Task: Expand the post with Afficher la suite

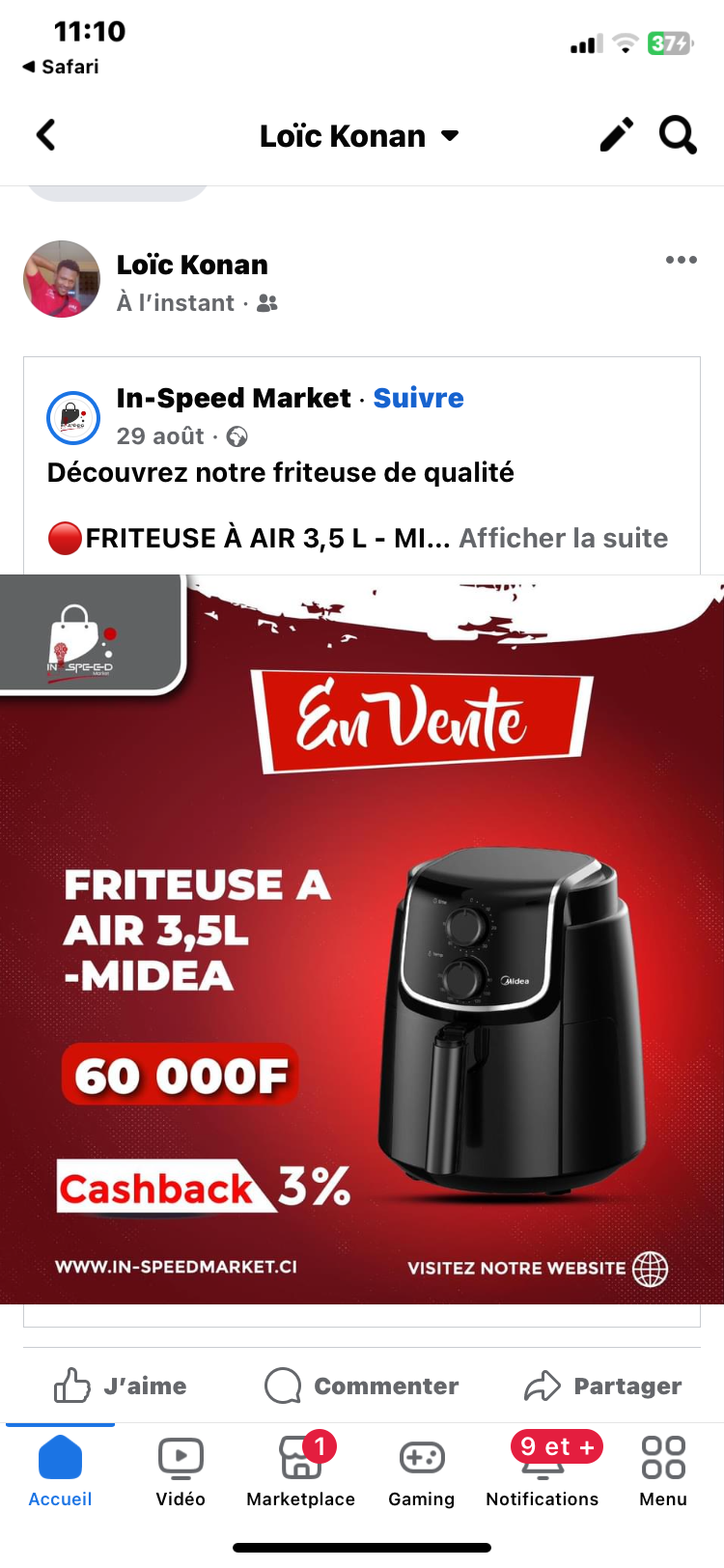Action: click(563, 538)
